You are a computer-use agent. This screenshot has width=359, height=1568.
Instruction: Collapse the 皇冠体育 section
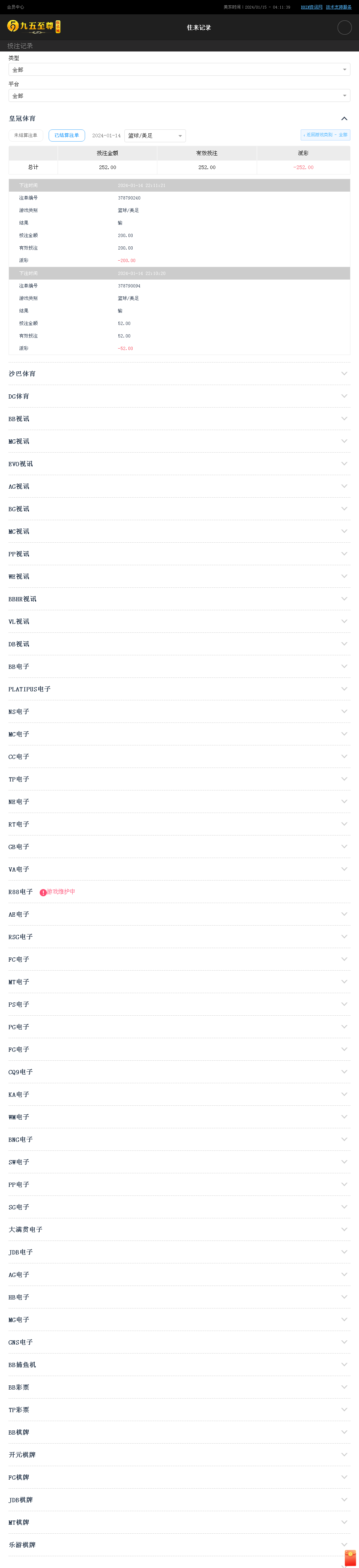344,119
